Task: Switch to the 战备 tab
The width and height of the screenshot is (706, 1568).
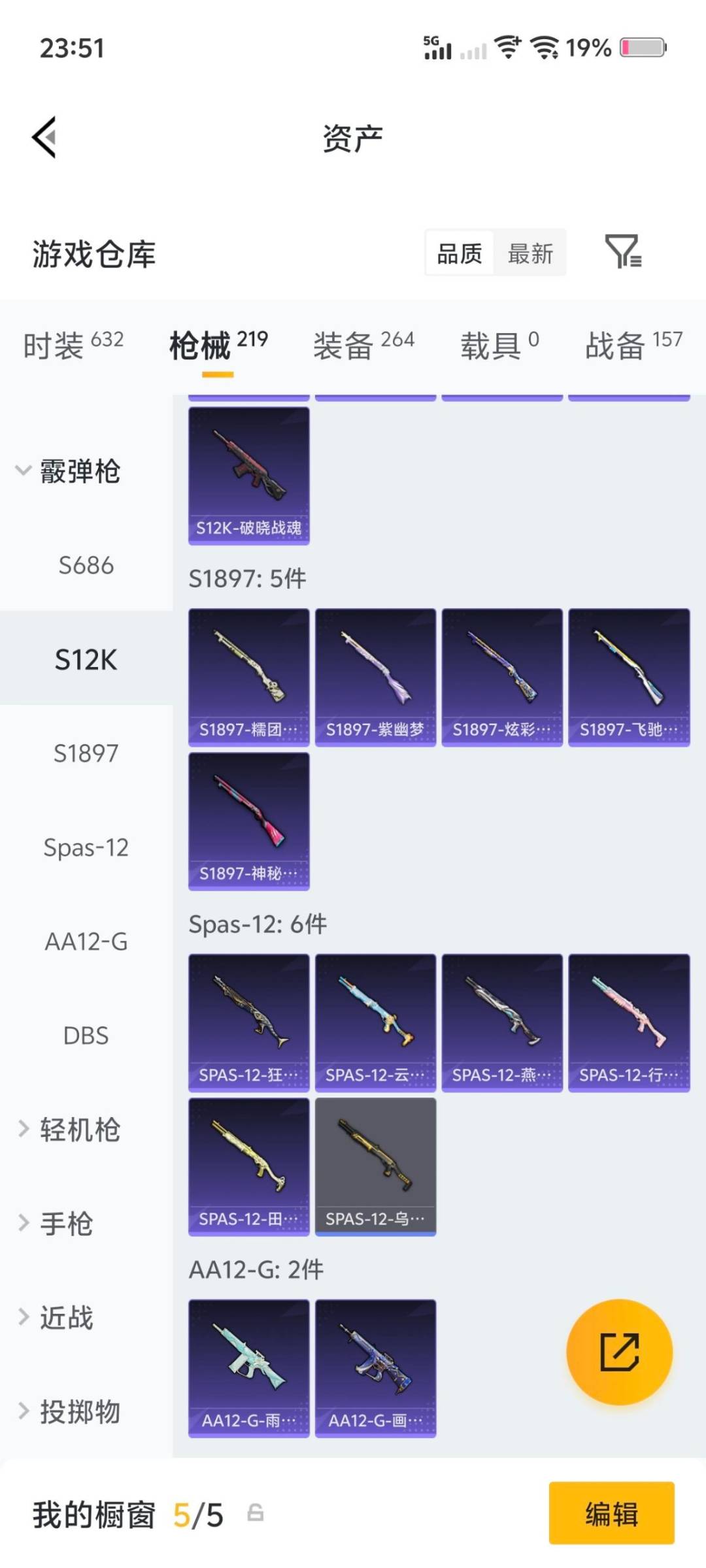Action: click(x=633, y=344)
